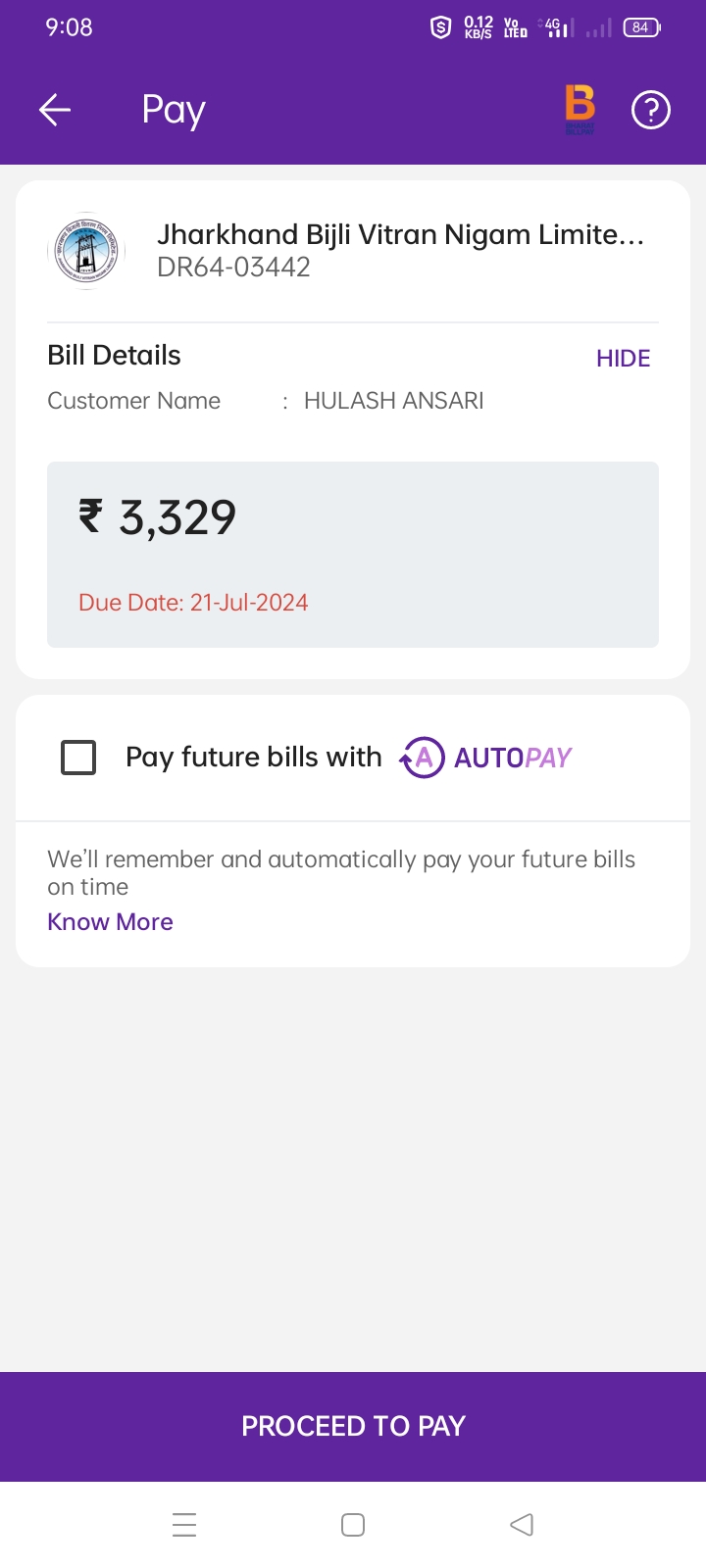Screen dimensions: 706x1568
Task: Open Know More about AutoPay
Action: coord(110,922)
